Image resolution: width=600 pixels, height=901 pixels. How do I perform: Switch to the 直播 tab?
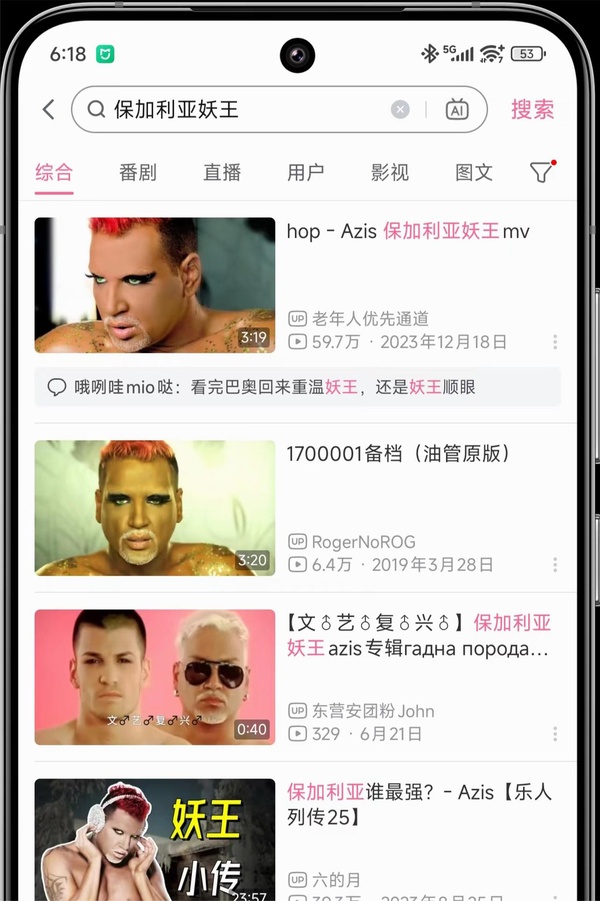click(222, 172)
